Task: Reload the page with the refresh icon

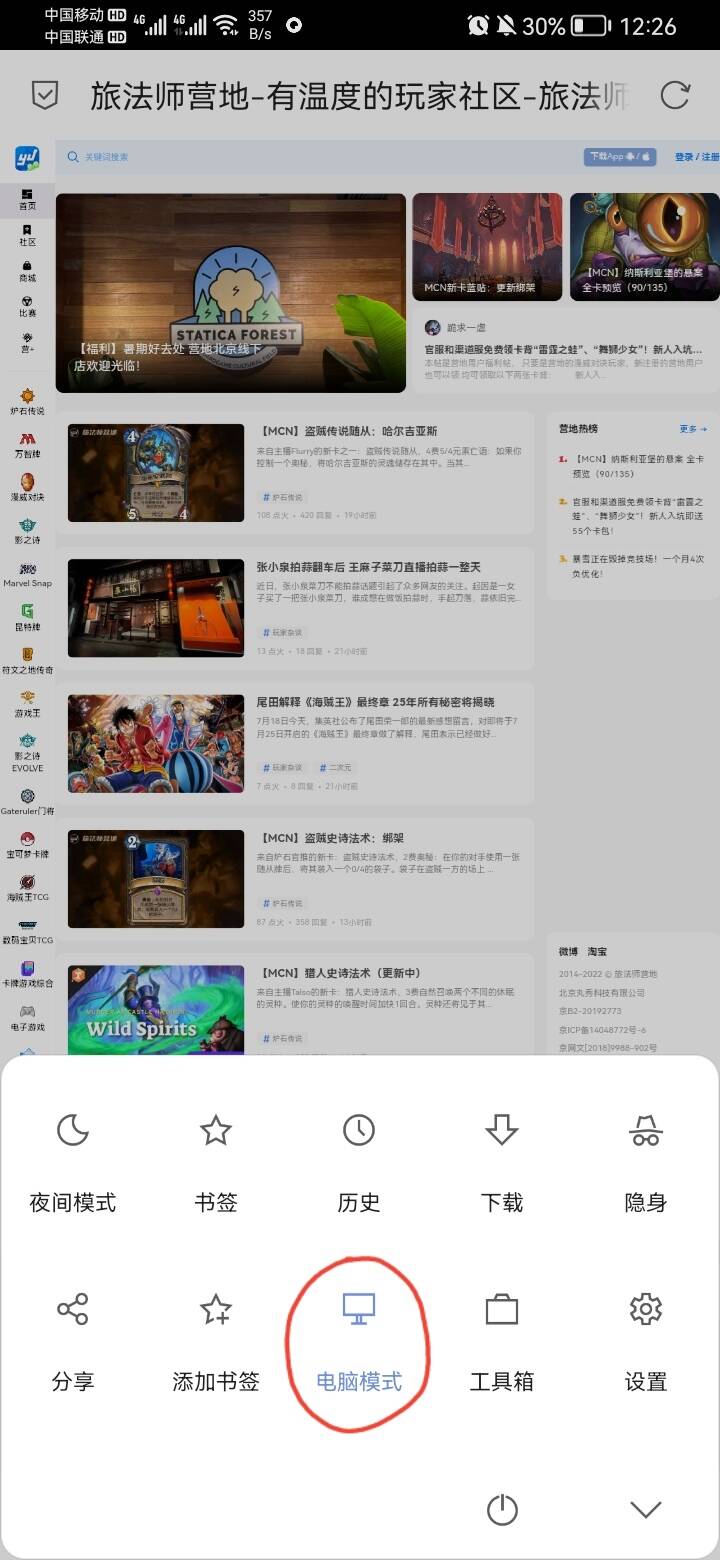Action: coord(676,96)
